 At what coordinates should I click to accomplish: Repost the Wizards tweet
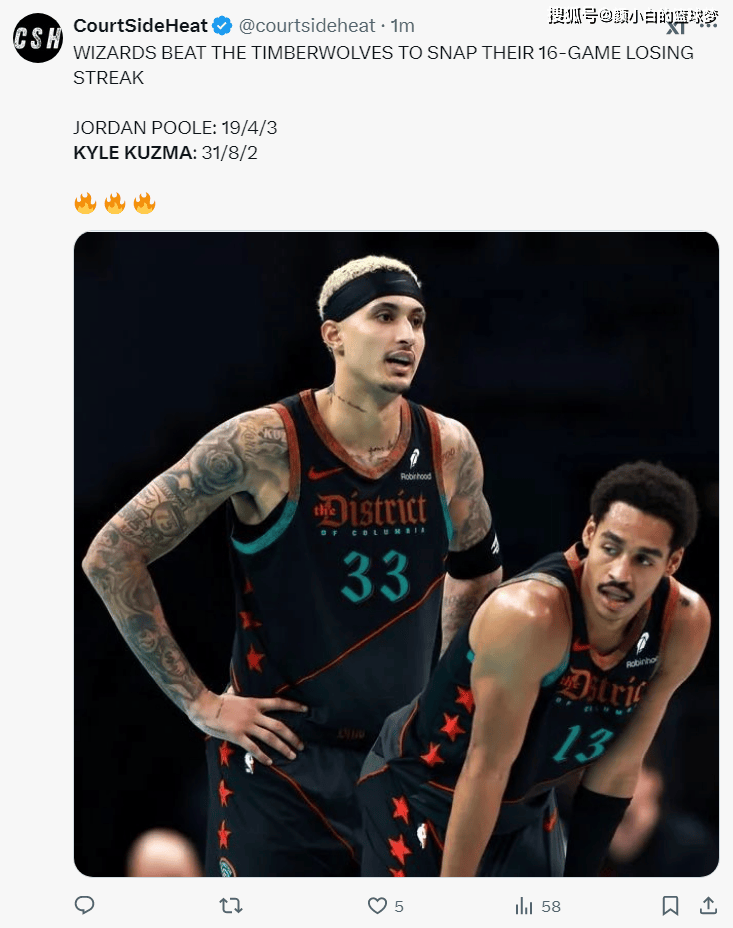(x=231, y=905)
